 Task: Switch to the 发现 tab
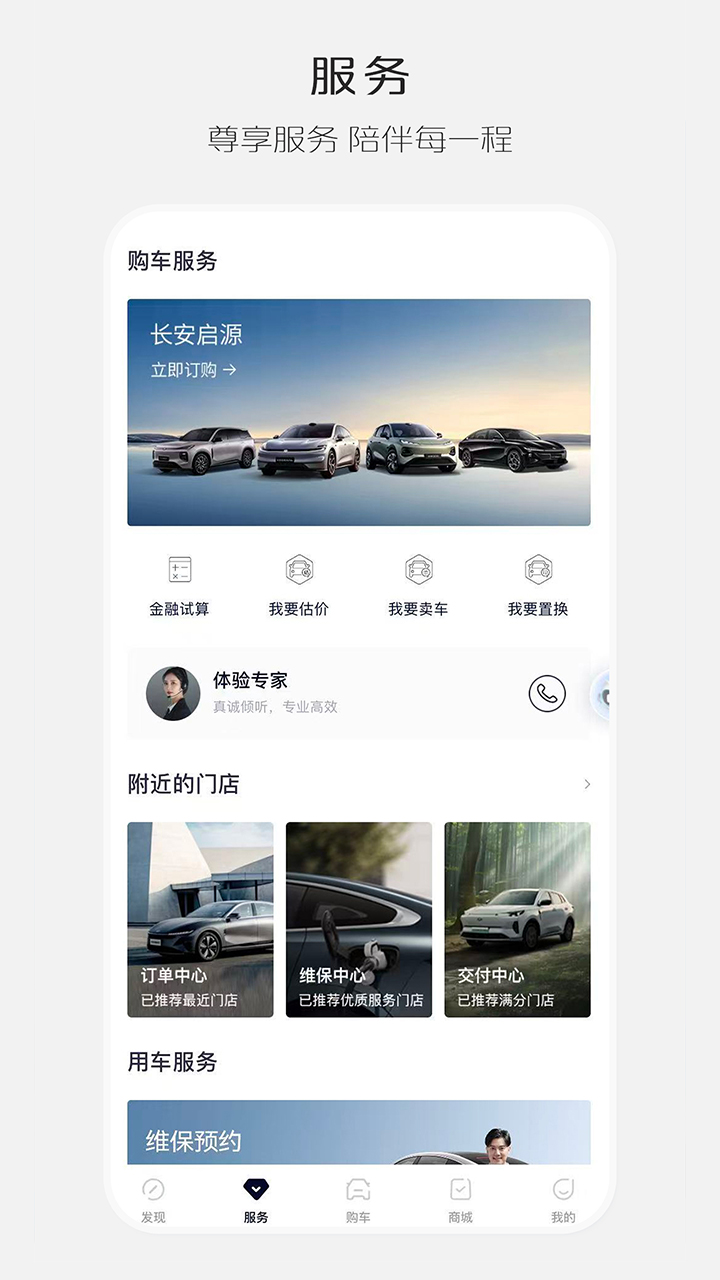point(152,1200)
